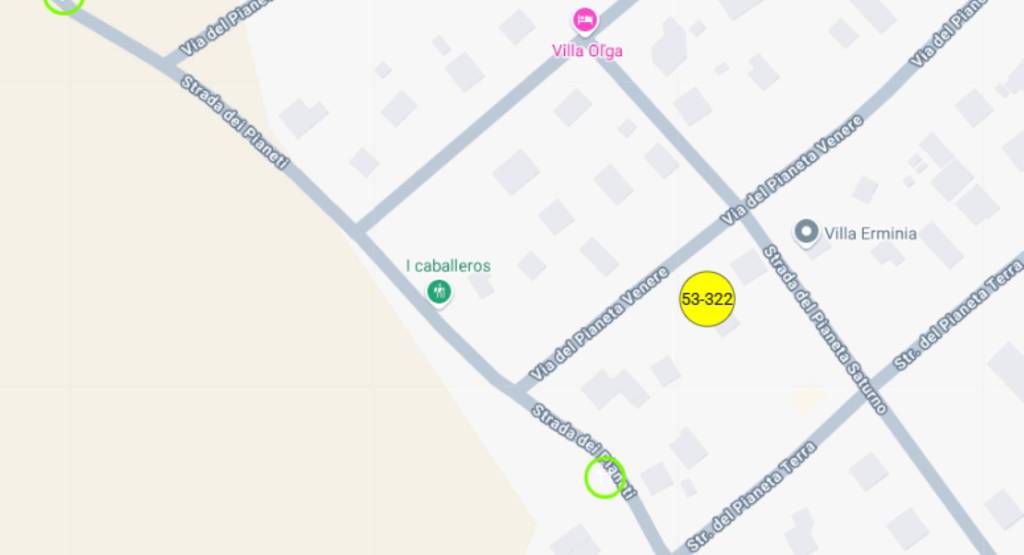Tap the Villa Erminia location pin
Screen dimensions: 1024x555
pos(806,232)
